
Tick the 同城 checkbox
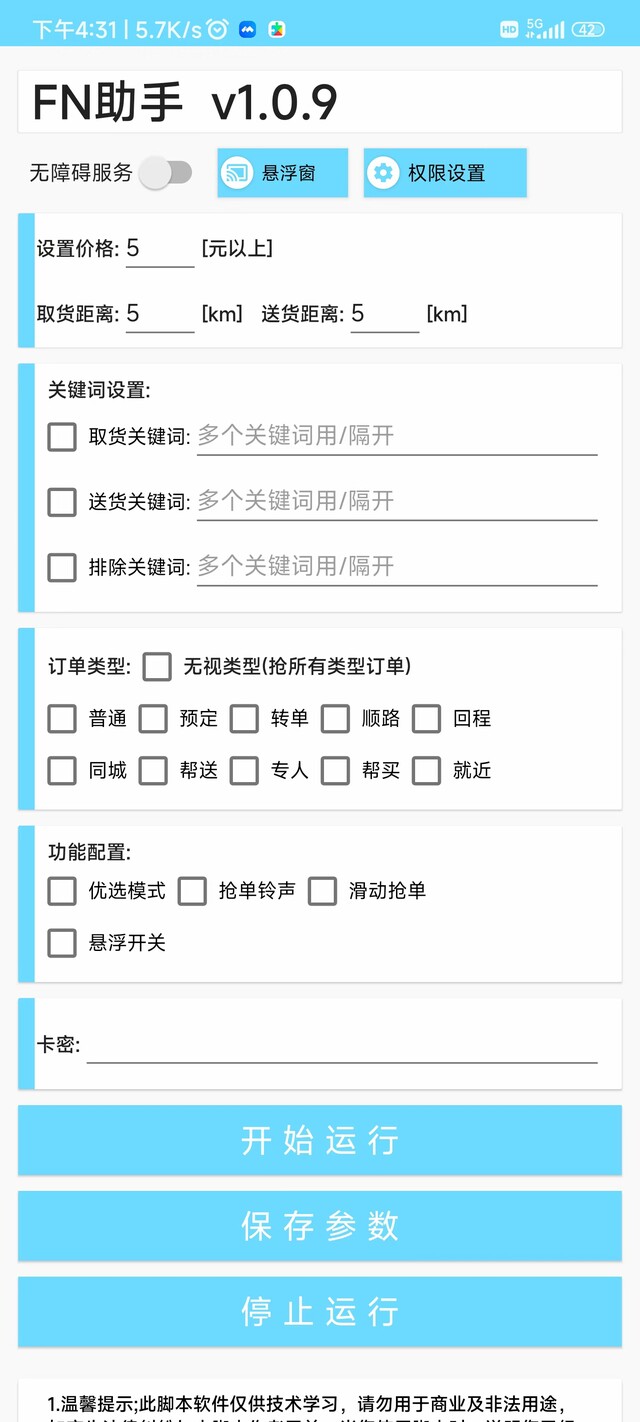coord(62,770)
